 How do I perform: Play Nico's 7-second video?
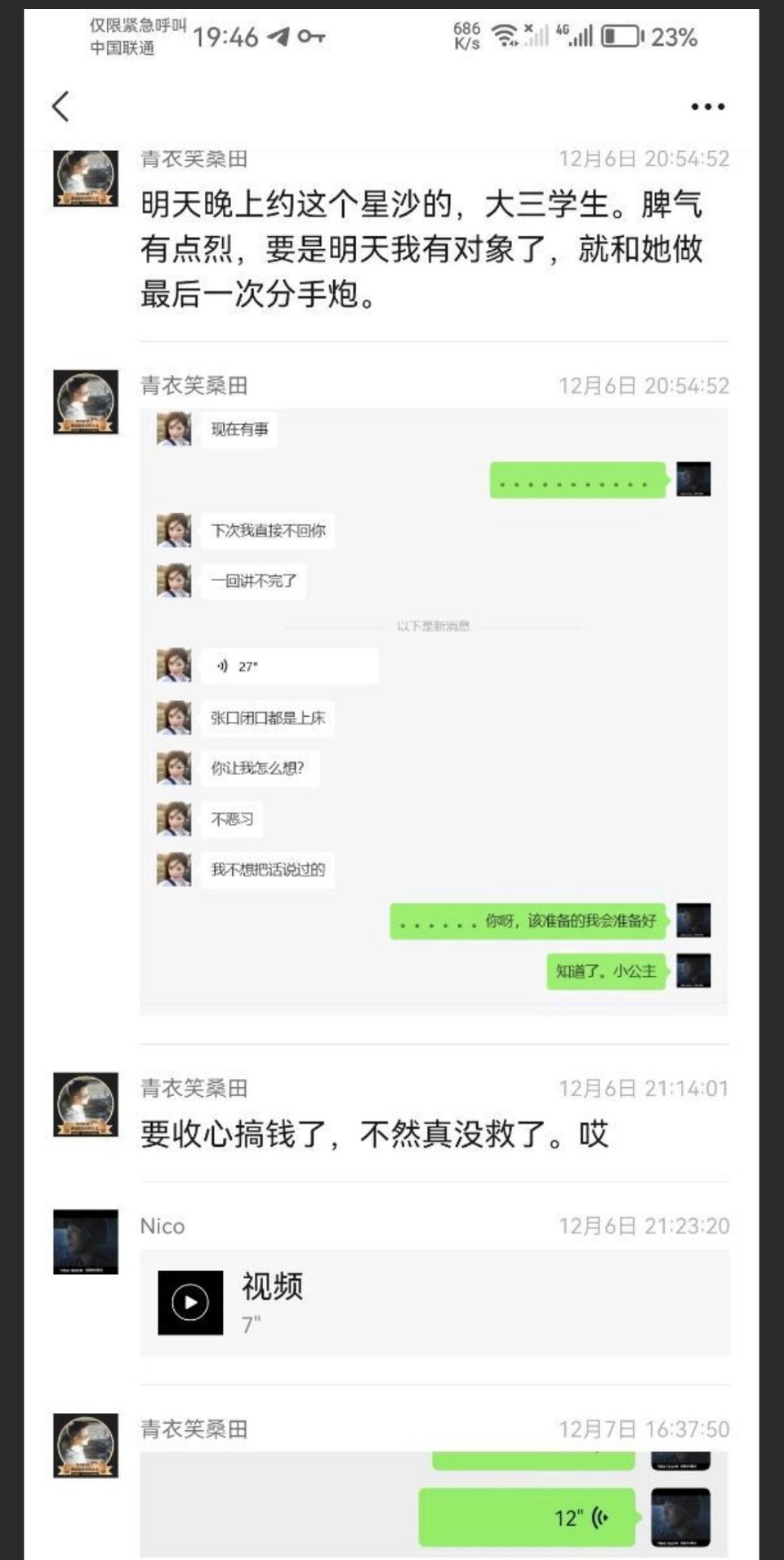(x=190, y=1303)
